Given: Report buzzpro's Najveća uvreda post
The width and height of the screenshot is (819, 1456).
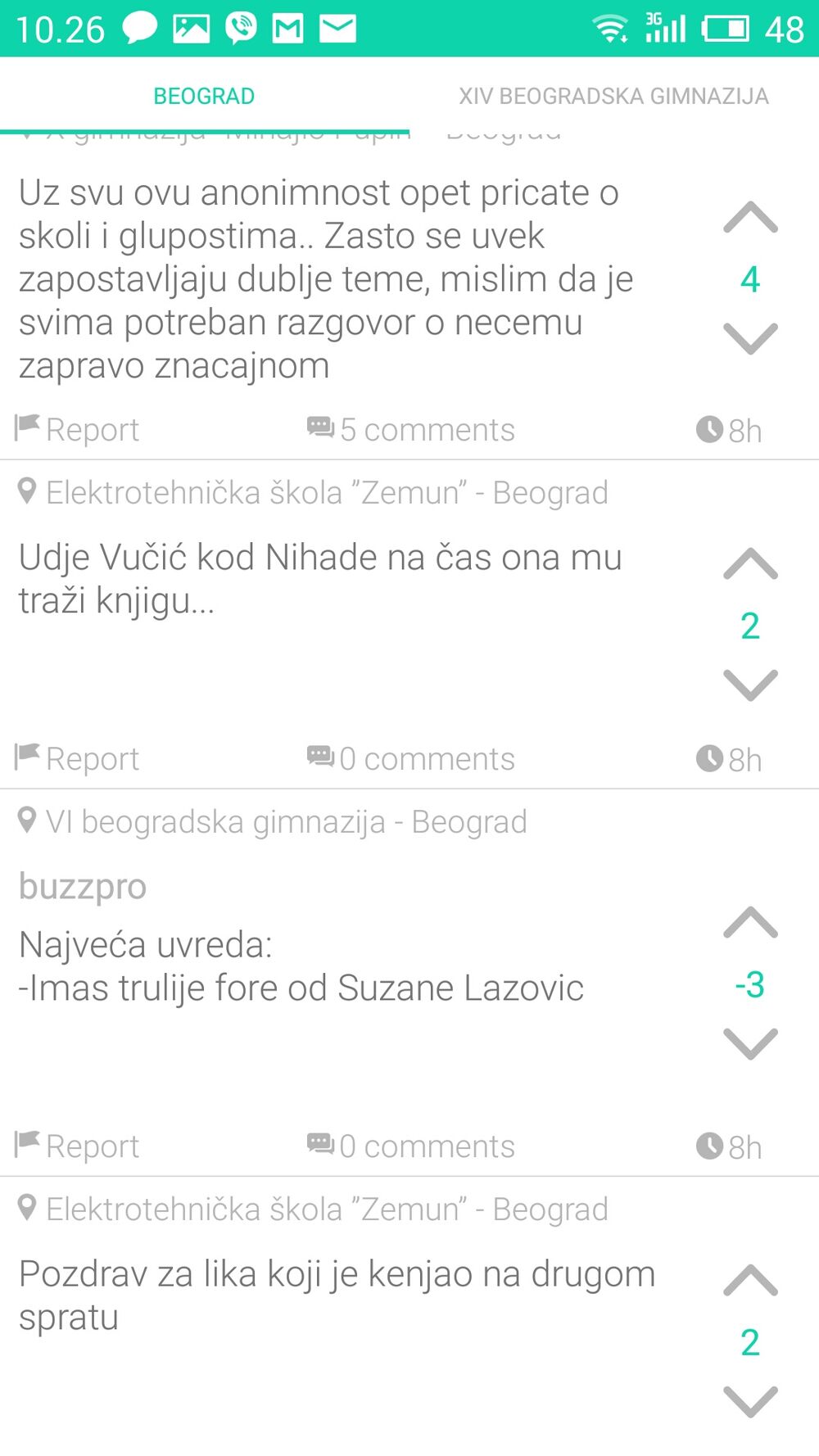Looking at the screenshot, I should [78, 1146].
